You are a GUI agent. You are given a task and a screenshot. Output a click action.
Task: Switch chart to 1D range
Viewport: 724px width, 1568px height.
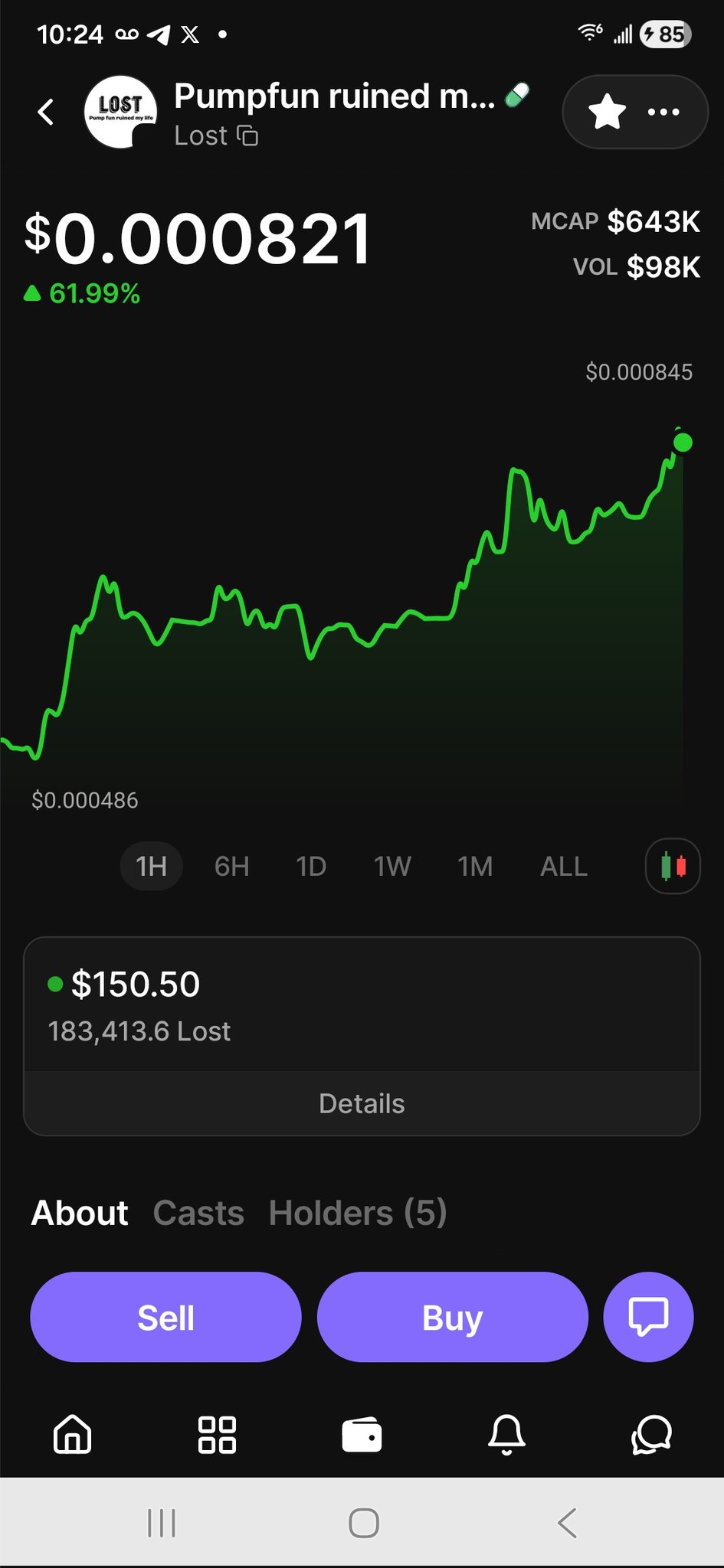(x=311, y=866)
